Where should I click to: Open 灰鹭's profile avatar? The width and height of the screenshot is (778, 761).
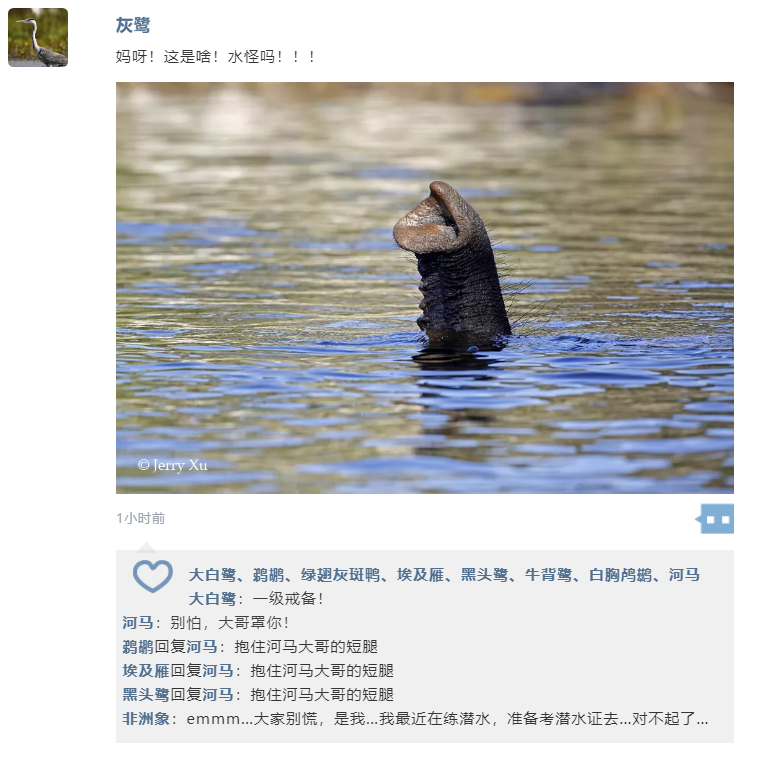[x=38, y=37]
